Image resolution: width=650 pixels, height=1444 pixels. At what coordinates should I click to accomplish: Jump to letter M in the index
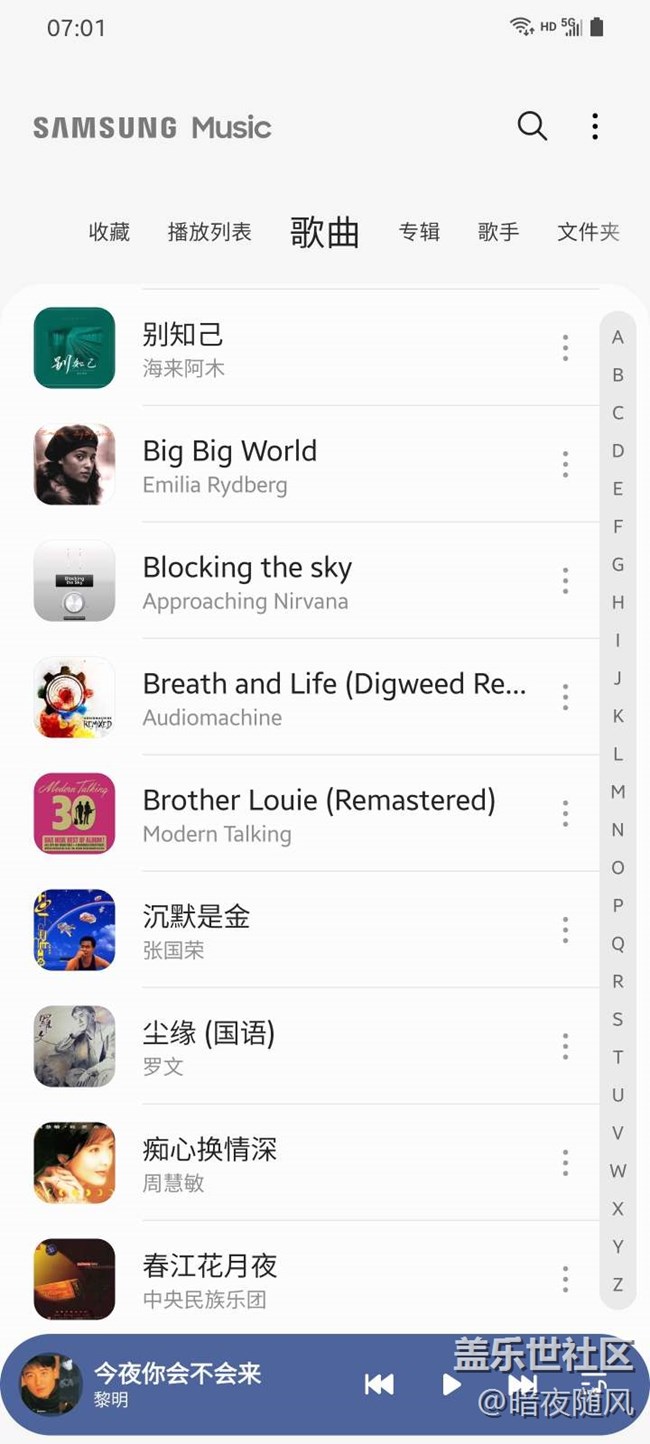(618, 792)
